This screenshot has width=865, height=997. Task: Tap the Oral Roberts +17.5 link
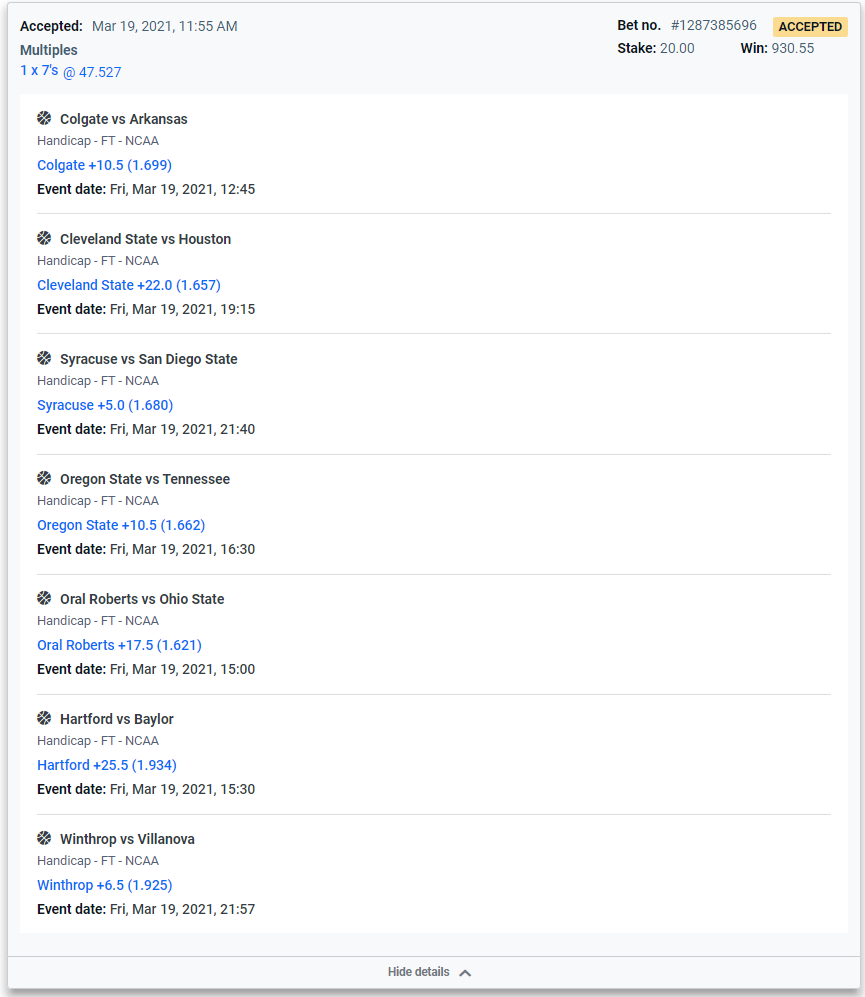[119, 645]
